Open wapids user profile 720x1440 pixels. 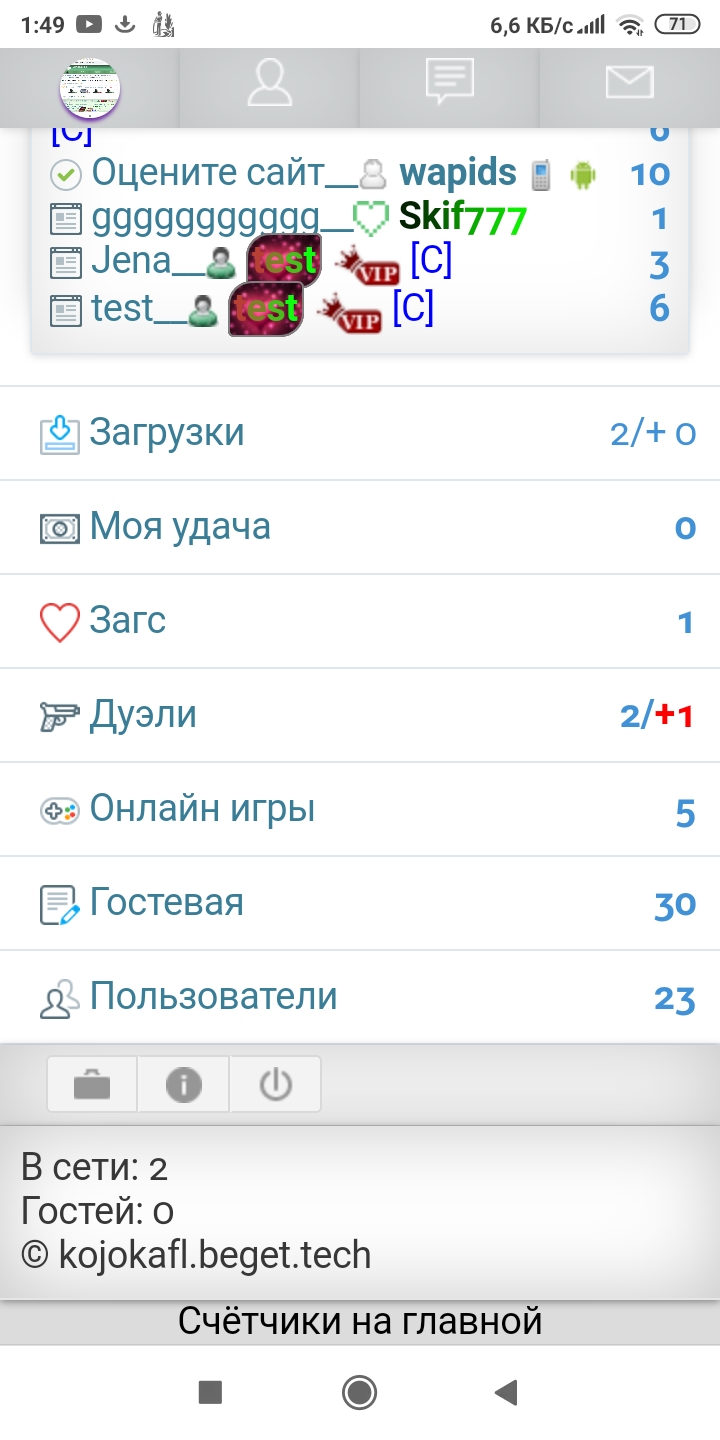click(x=458, y=174)
